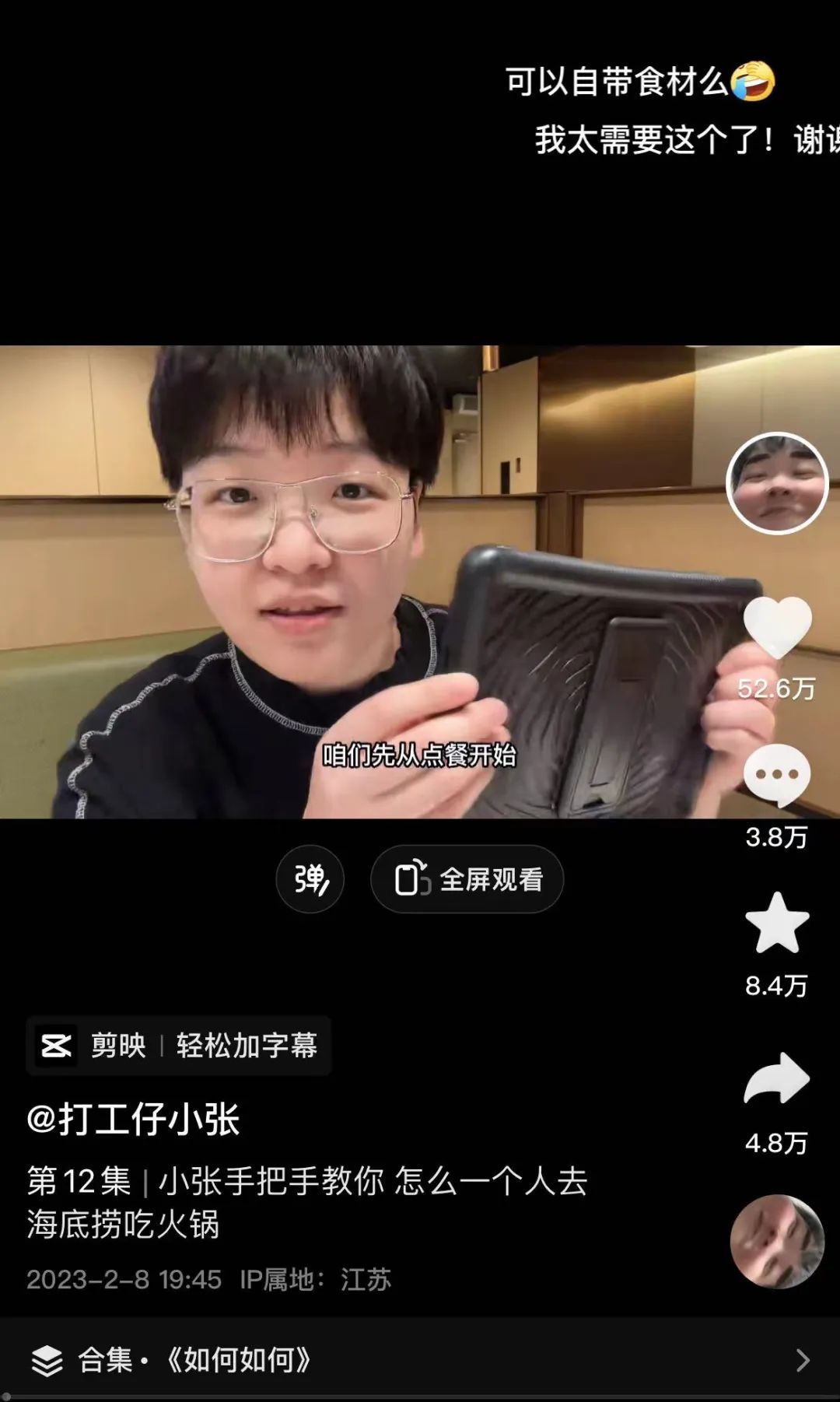
Task: Open the 合集《如何如何》 collection row
Action: (420, 1359)
